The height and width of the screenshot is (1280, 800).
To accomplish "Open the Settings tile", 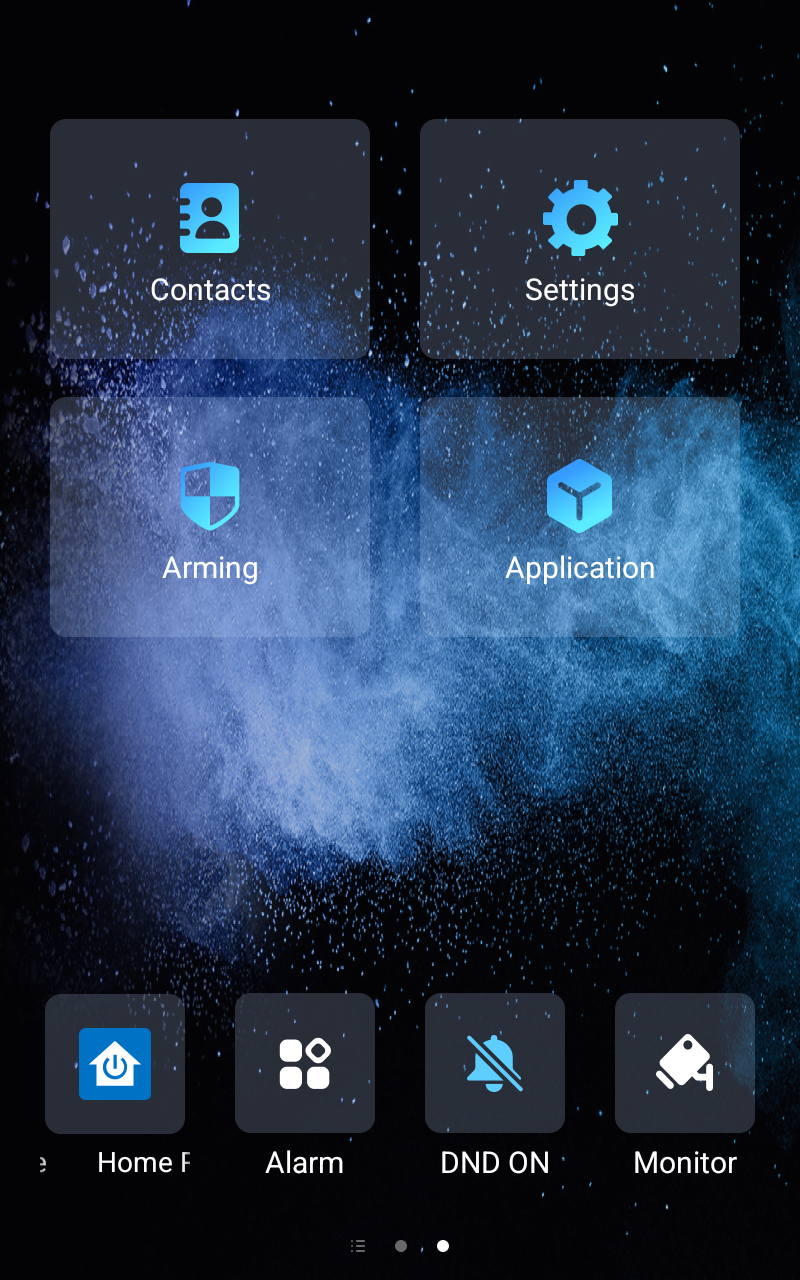I will 580,239.
